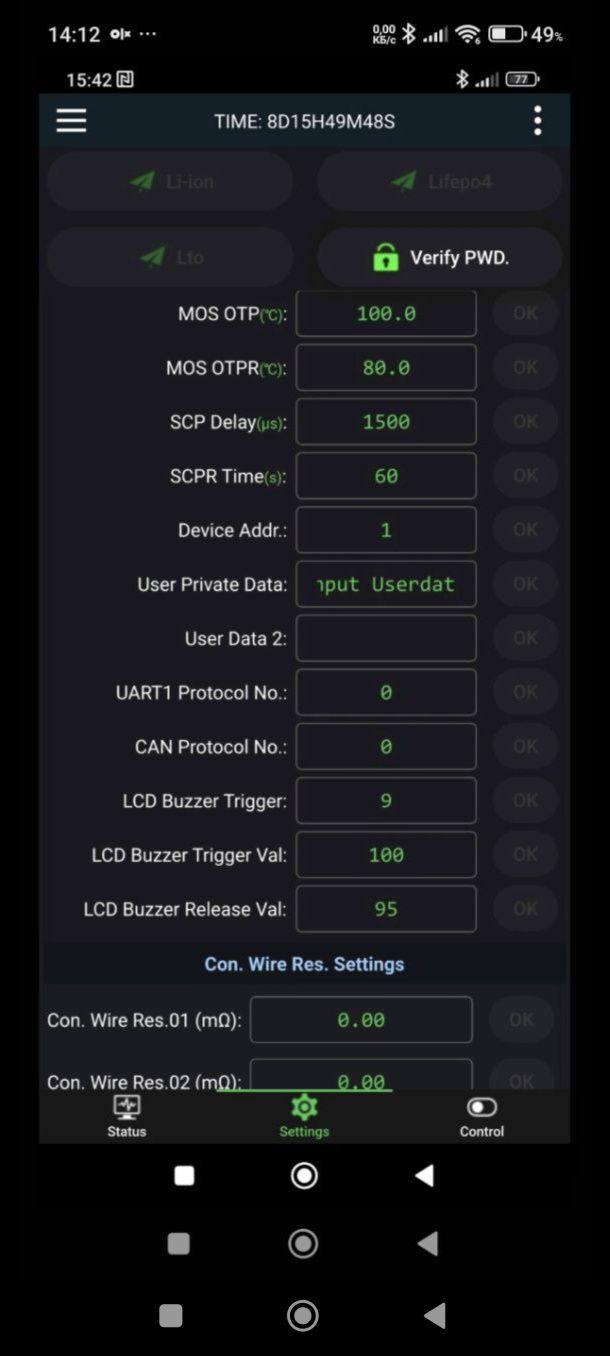Select the Li-ion battery preset

point(170,182)
